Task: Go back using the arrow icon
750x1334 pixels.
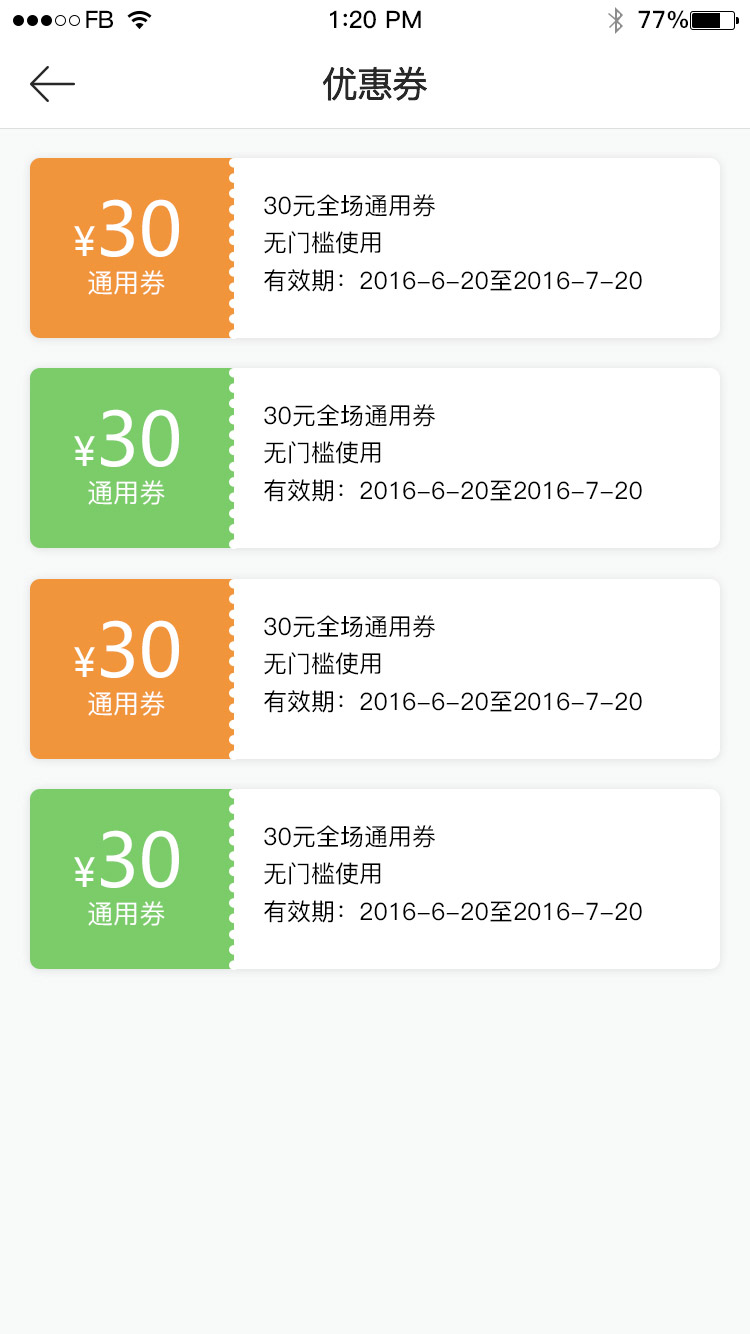Action: [52, 85]
